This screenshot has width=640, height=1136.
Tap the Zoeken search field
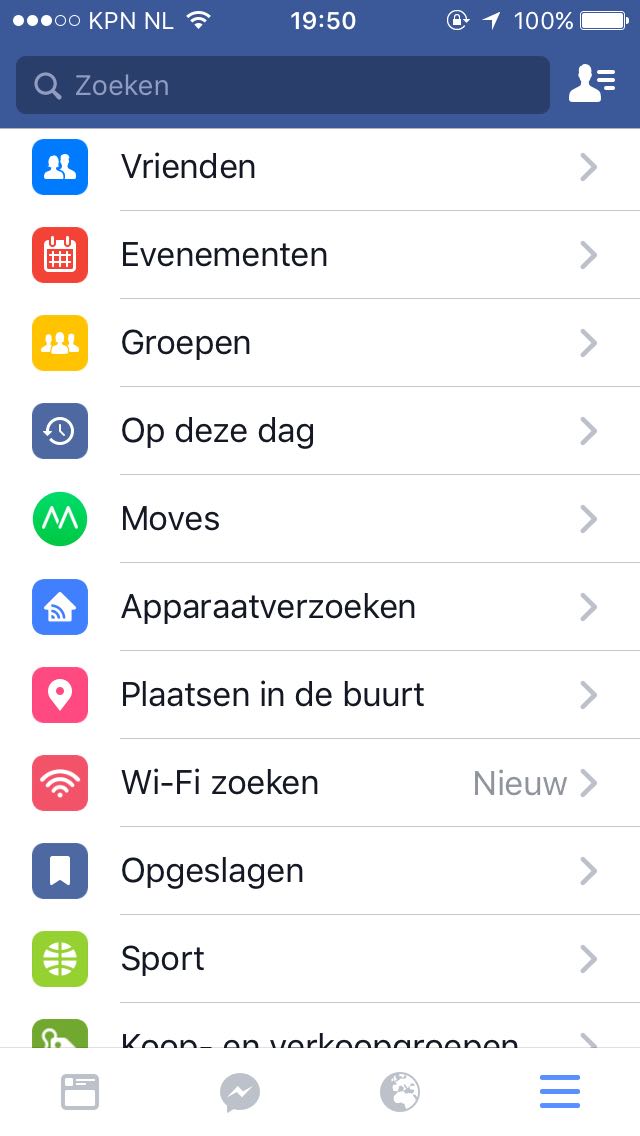click(x=283, y=85)
